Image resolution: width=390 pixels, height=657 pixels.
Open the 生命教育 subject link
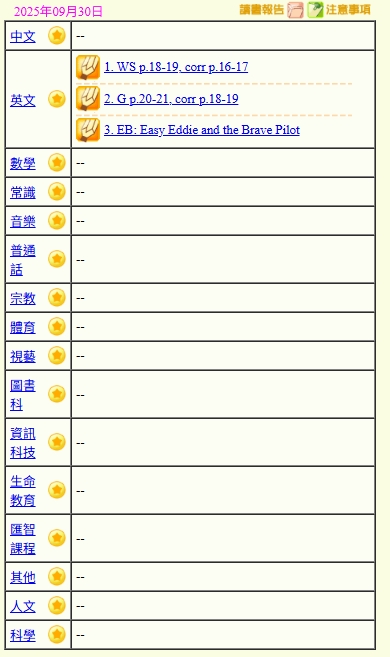tap(23, 491)
